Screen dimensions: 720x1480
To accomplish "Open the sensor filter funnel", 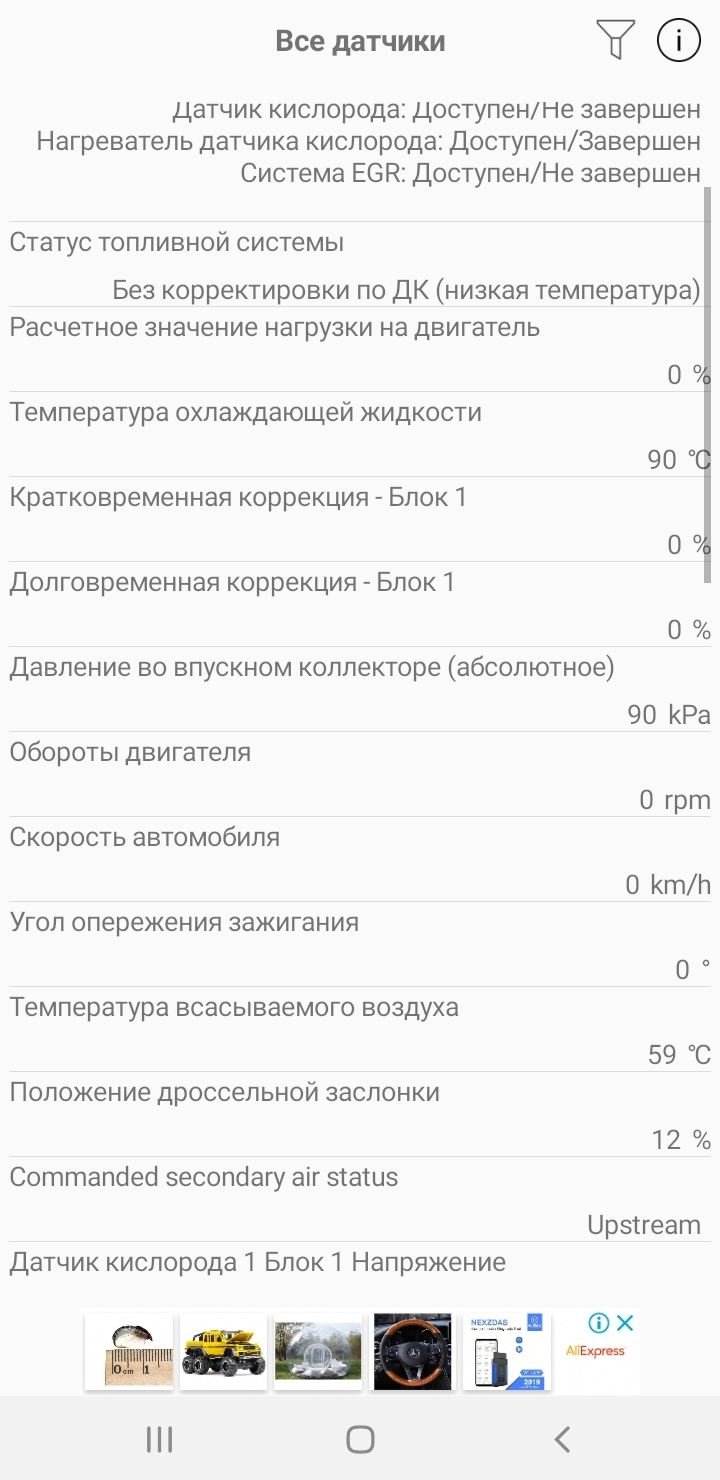I will pos(616,41).
